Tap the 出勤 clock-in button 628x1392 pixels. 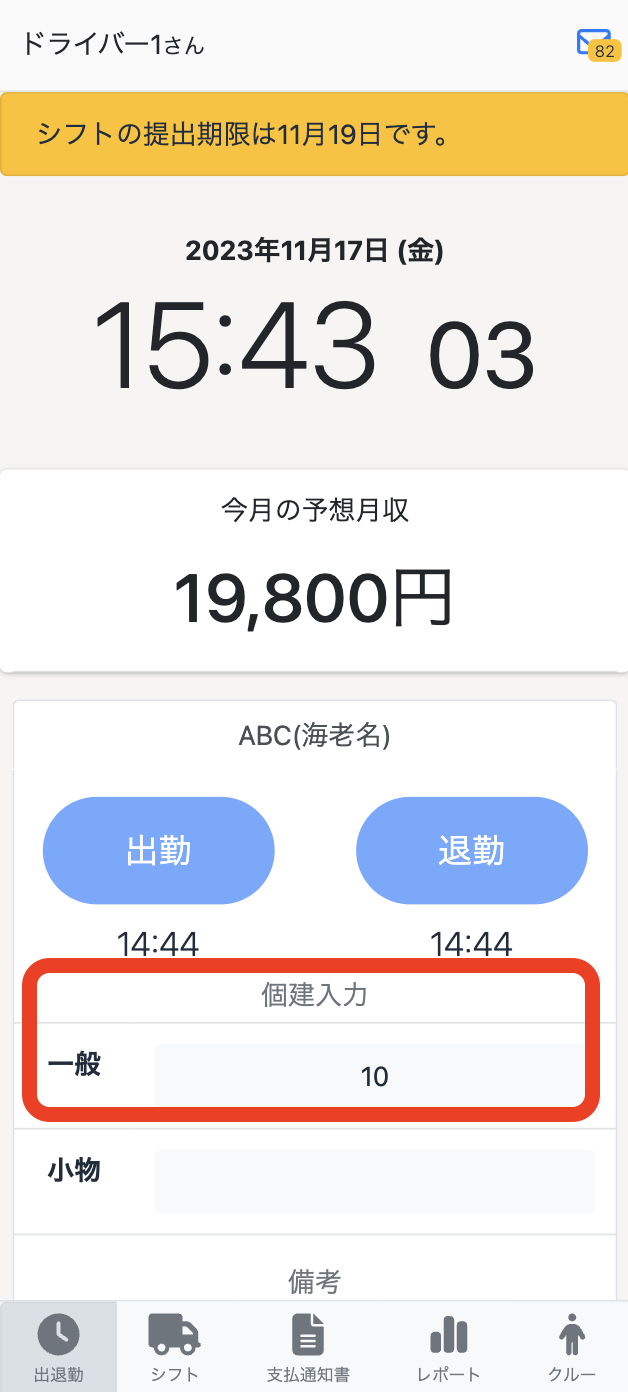point(158,851)
